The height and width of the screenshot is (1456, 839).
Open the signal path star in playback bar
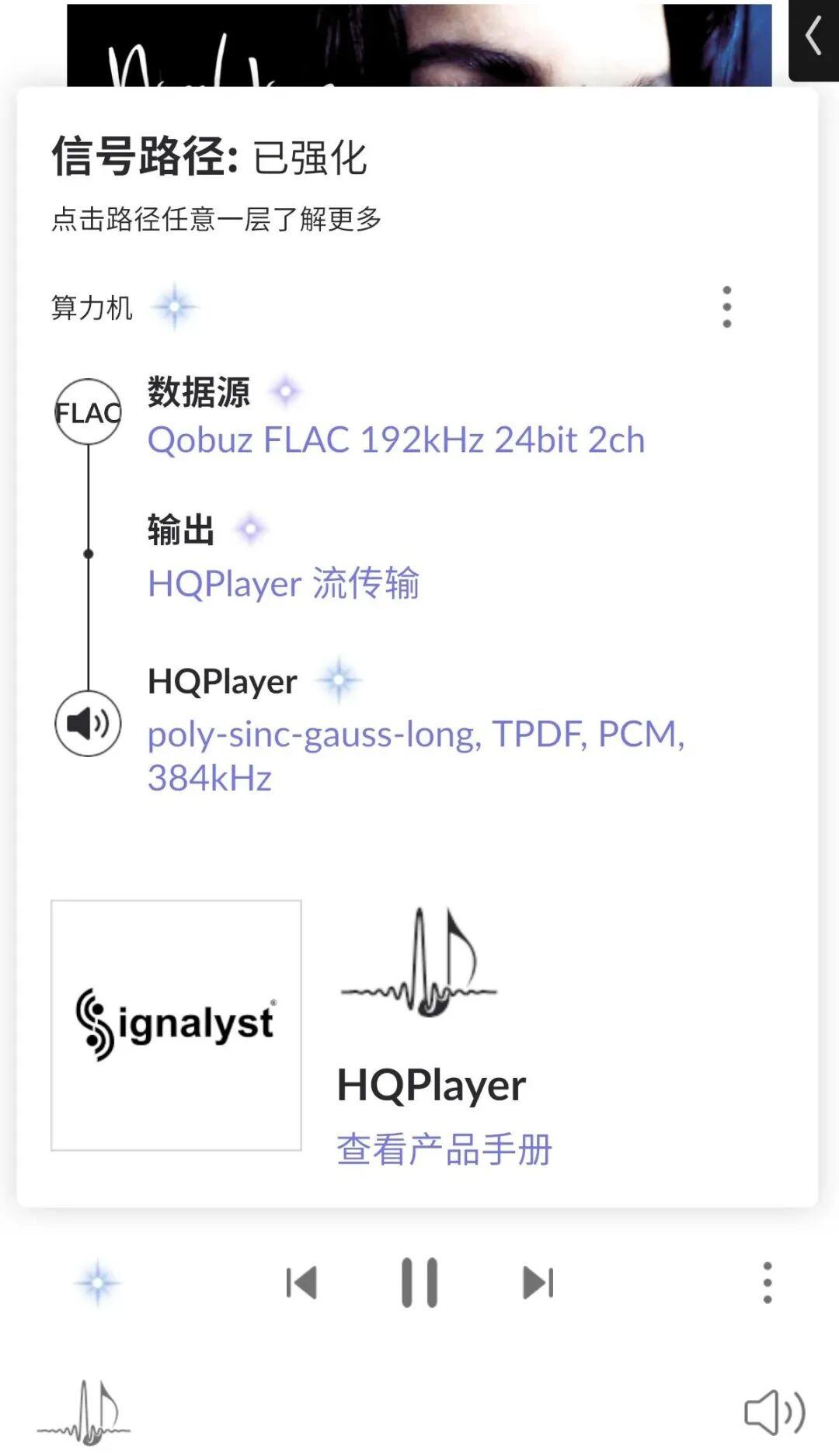point(98,1283)
